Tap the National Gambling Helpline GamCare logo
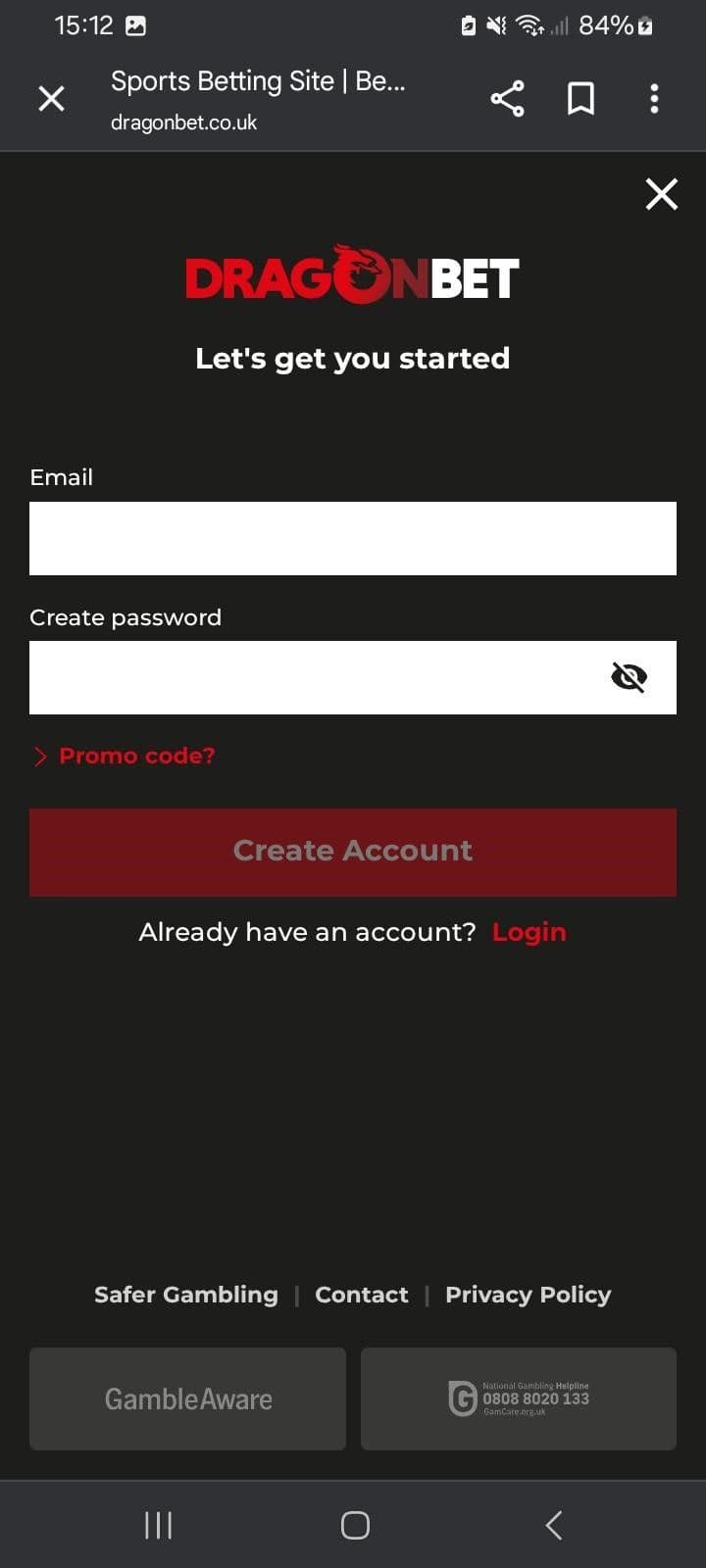The height and width of the screenshot is (1568, 706). point(518,1398)
